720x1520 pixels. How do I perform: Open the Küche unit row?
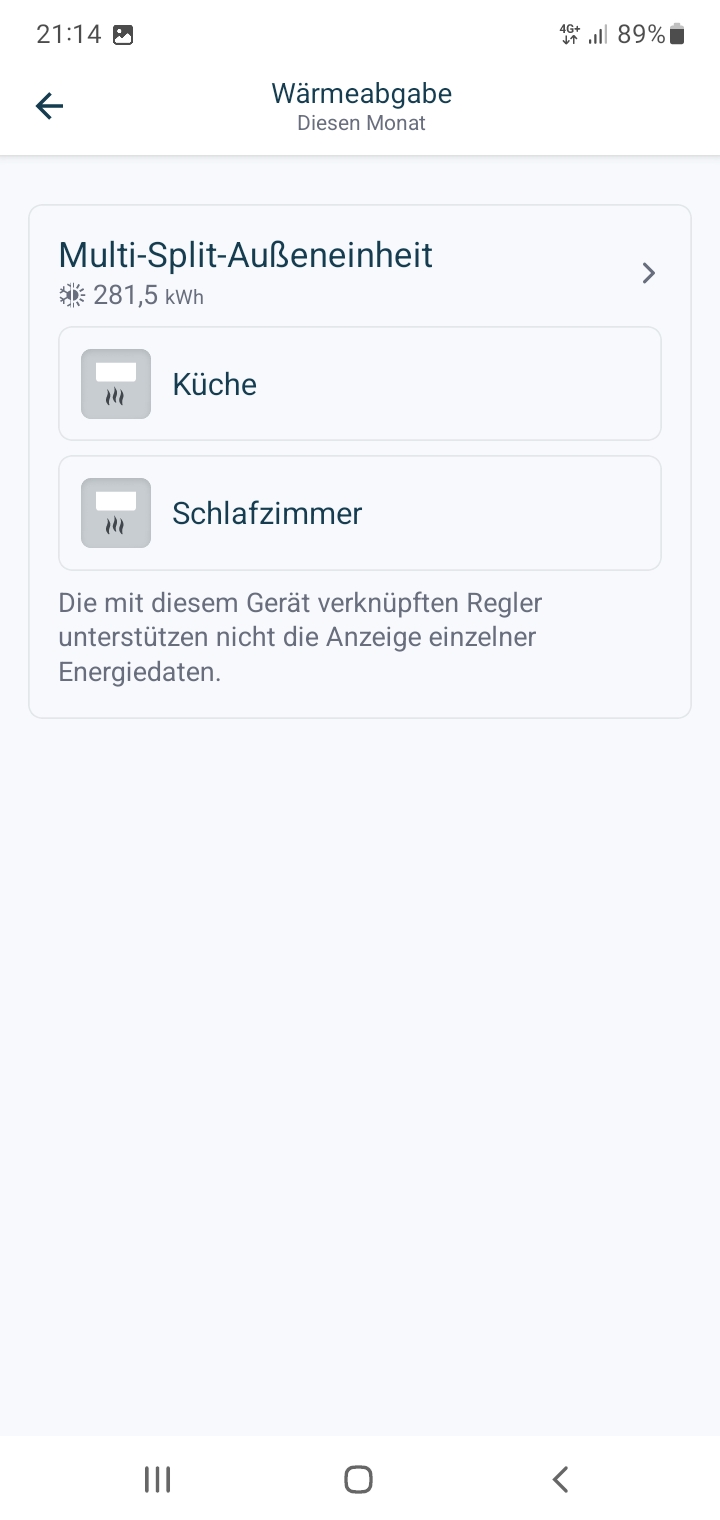[360, 384]
